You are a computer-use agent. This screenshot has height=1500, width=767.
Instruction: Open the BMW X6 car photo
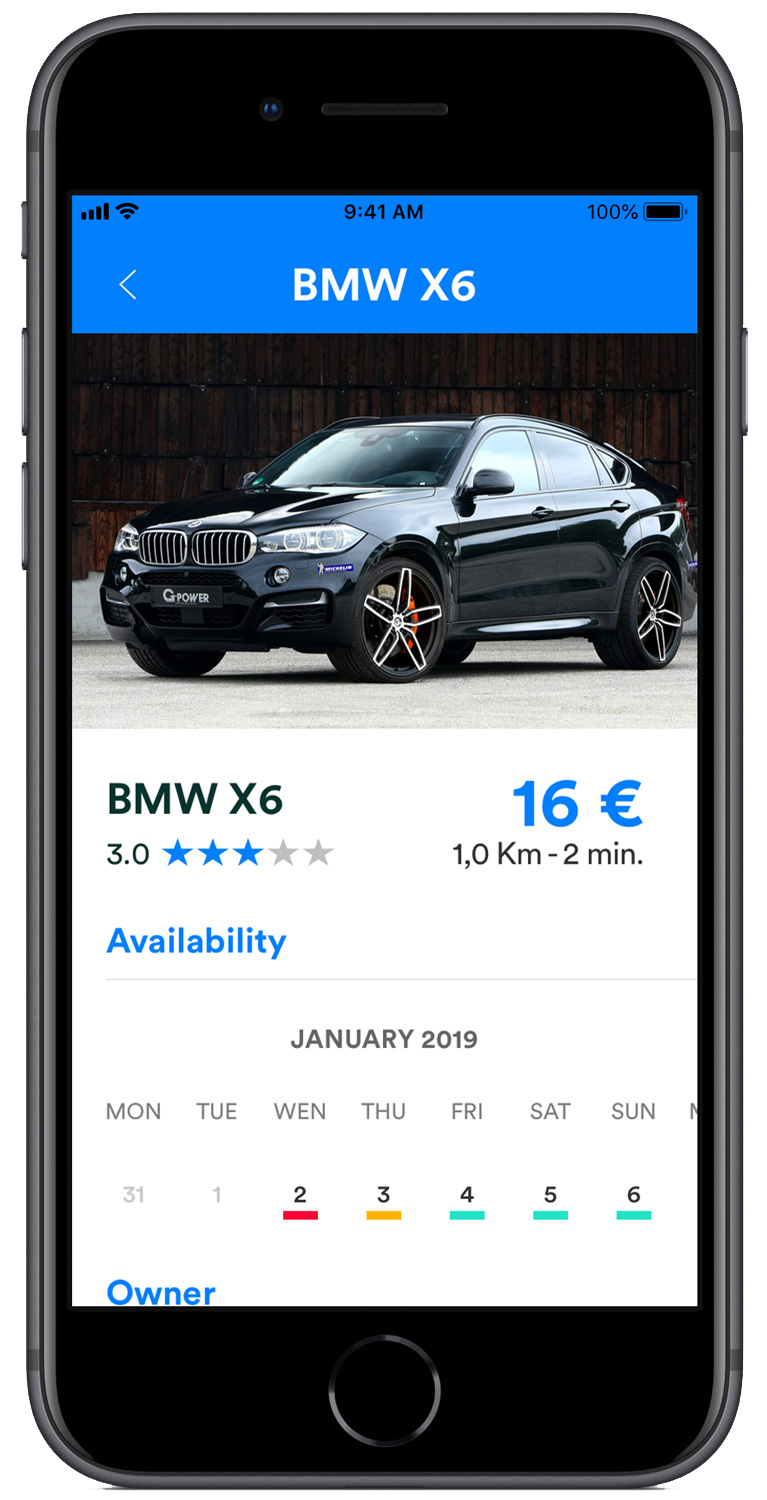384,530
